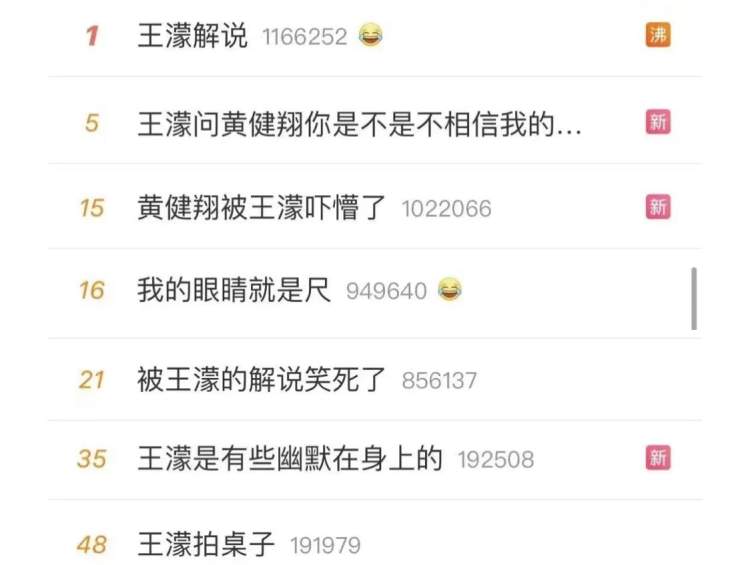View the topic 黄健翔被王濛吓懵了
The width and height of the screenshot is (750, 565).
262,209
